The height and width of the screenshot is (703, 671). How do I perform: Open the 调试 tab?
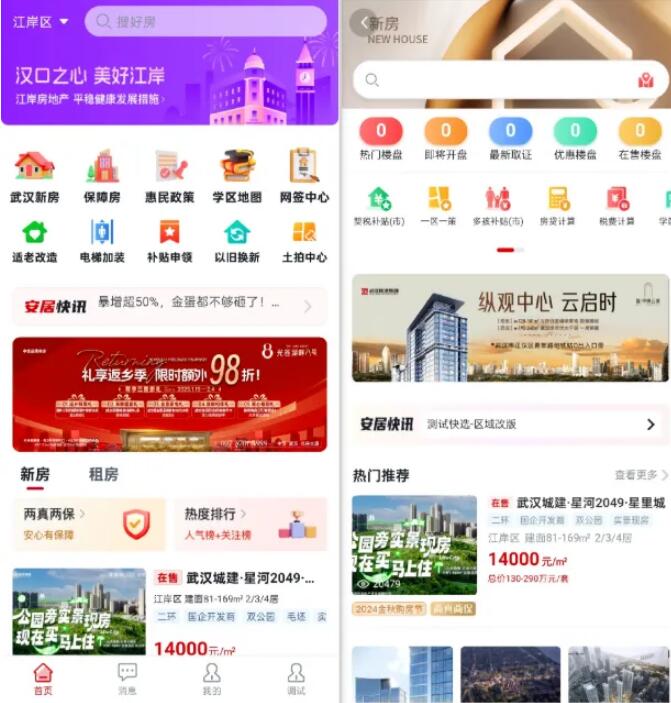click(x=296, y=679)
